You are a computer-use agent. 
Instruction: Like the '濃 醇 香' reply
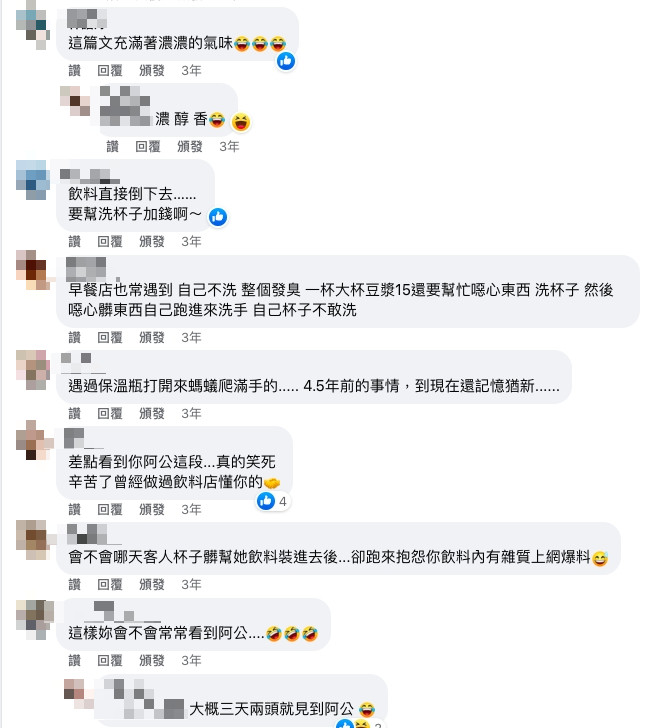click(x=113, y=146)
